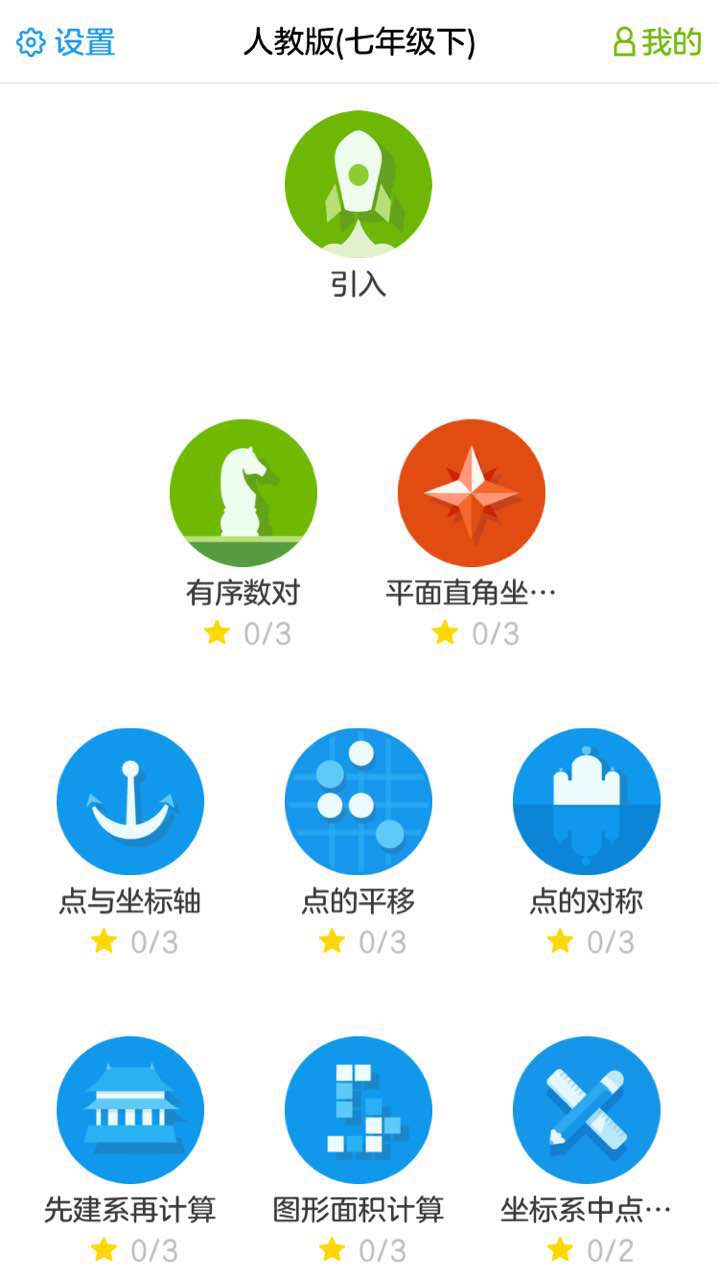This screenshot has height=1280, width=719.
Task: Enter the 点的对称 lesson
Action: tap(586, 801)
